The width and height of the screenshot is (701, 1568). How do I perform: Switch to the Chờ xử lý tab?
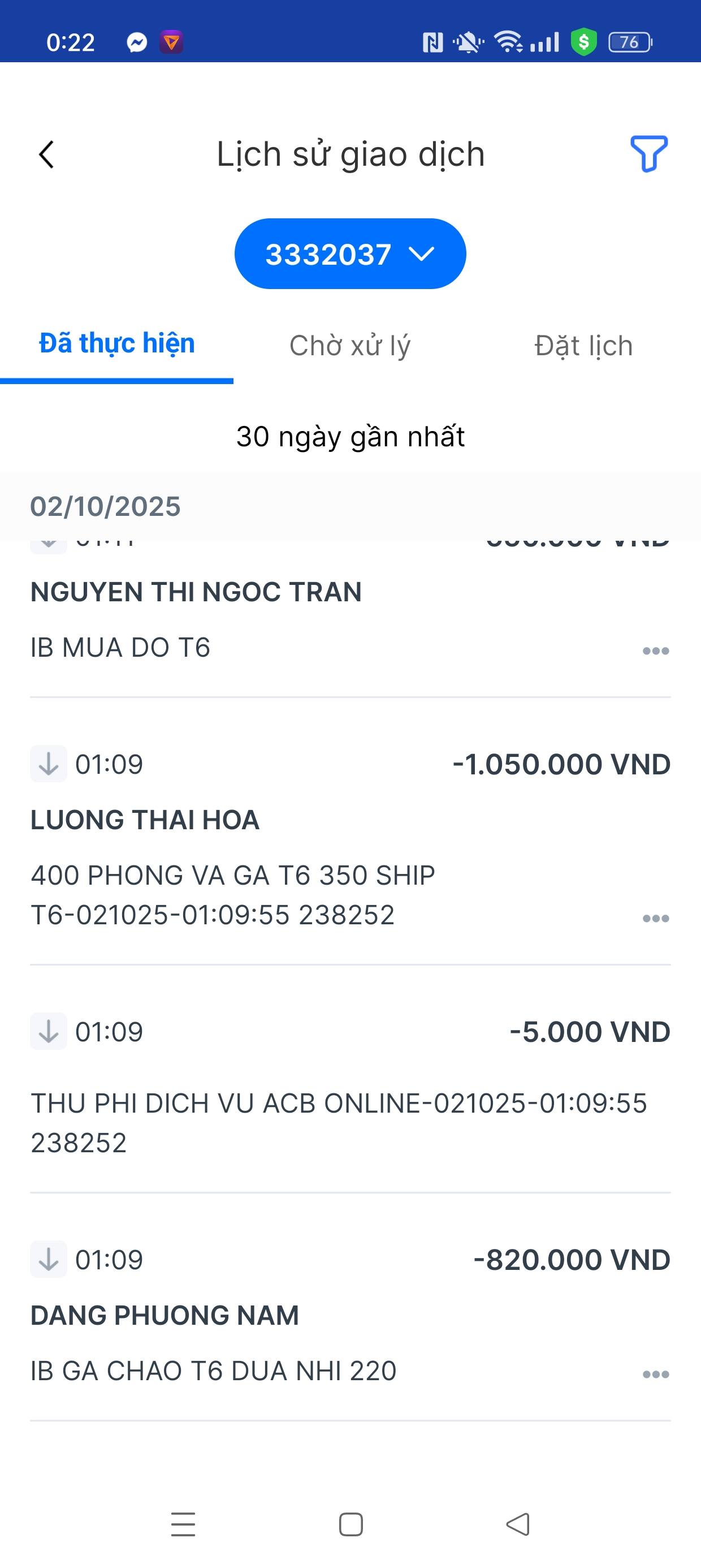pos(350,346)
